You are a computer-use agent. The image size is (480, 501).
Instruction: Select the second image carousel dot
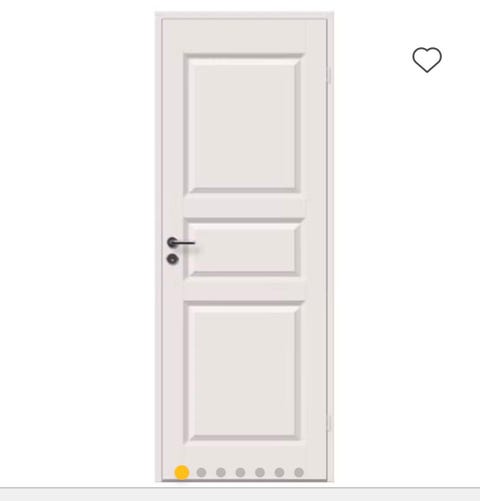click(201, 472)
